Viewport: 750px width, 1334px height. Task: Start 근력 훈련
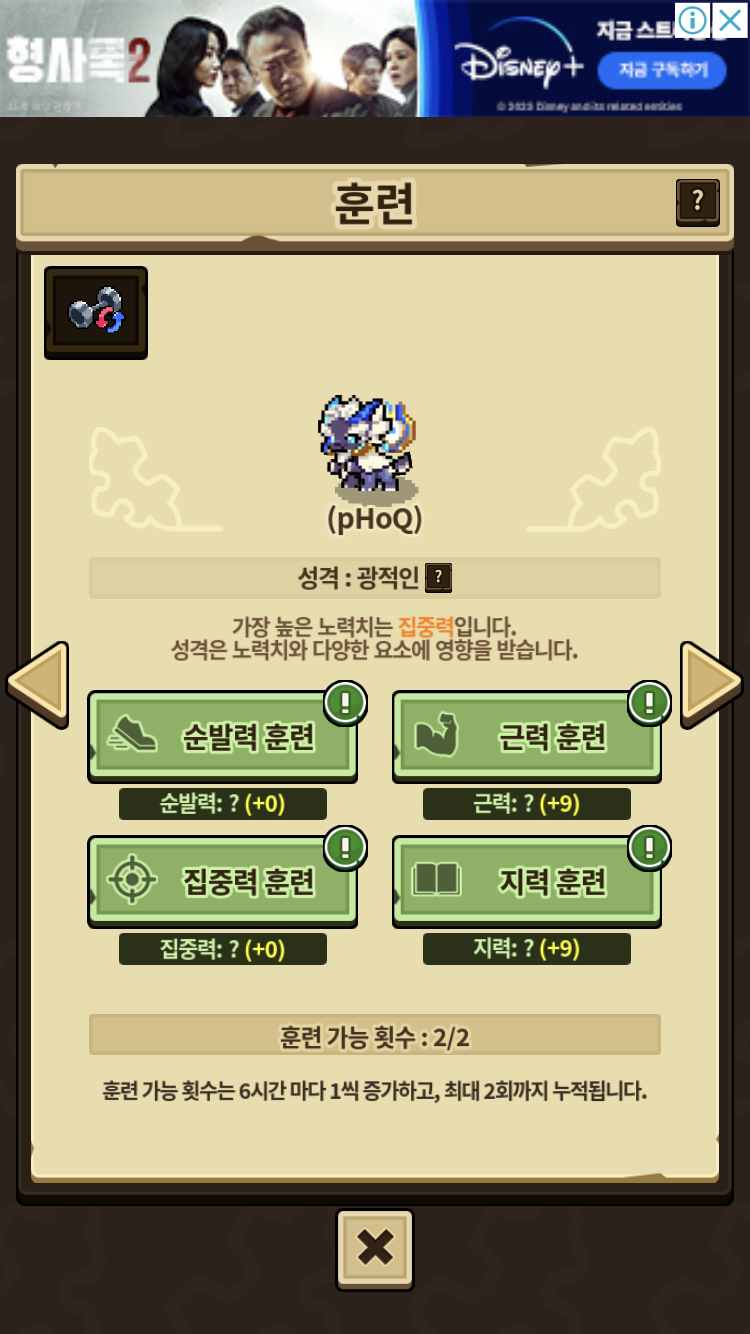coord(527,737)
